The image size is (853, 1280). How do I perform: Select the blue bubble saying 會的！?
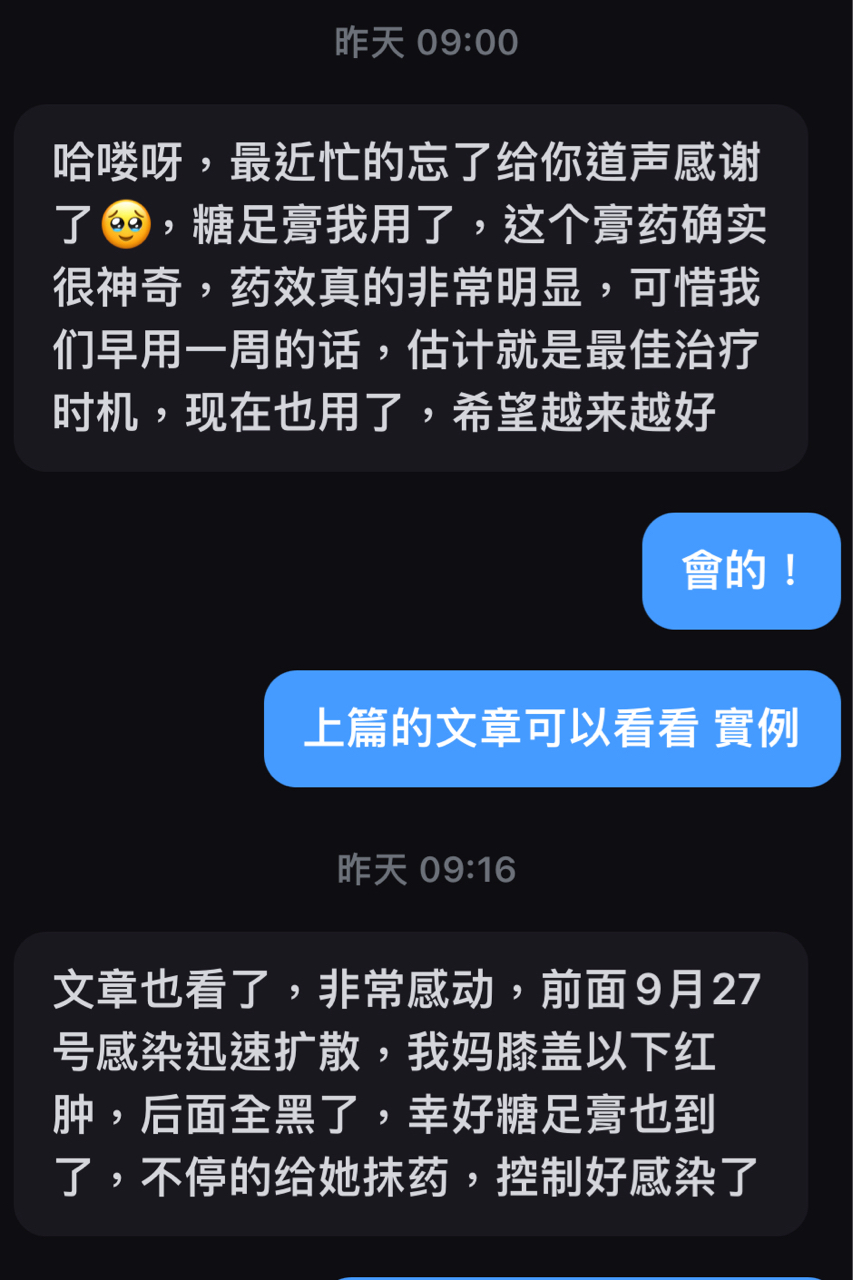[741, 571]
